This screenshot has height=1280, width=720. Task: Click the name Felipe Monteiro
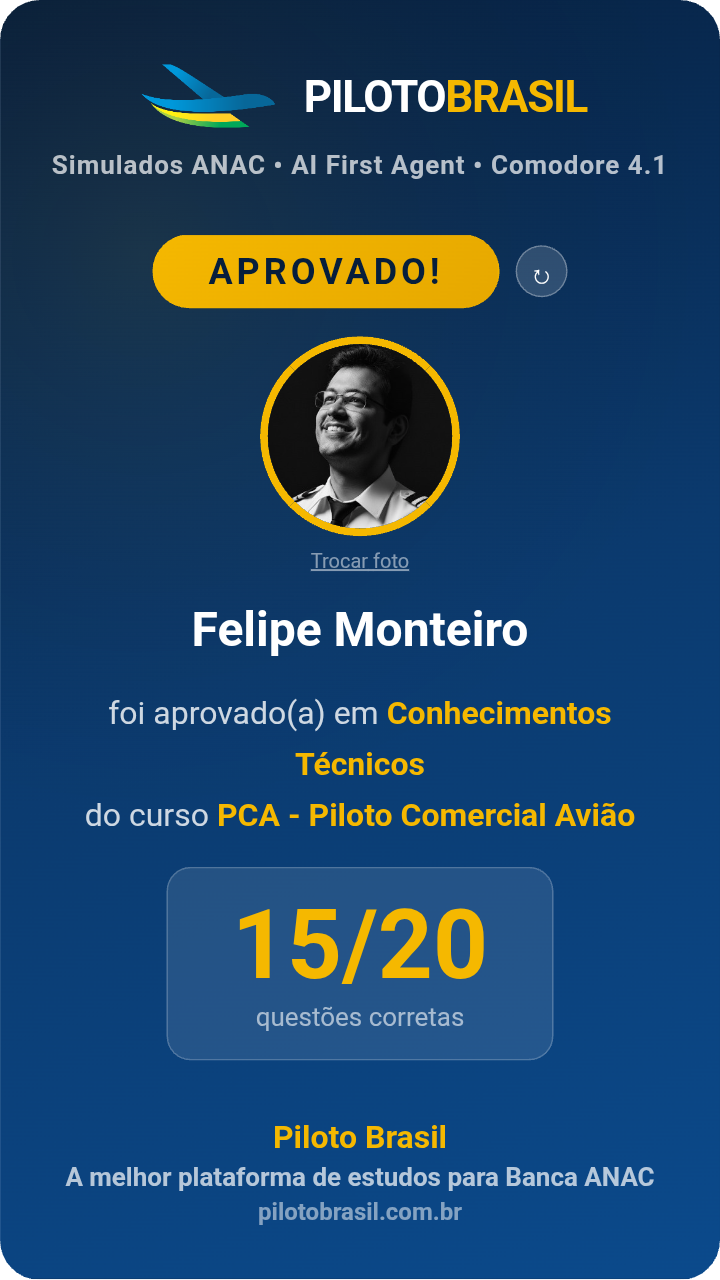click(360, 630)
